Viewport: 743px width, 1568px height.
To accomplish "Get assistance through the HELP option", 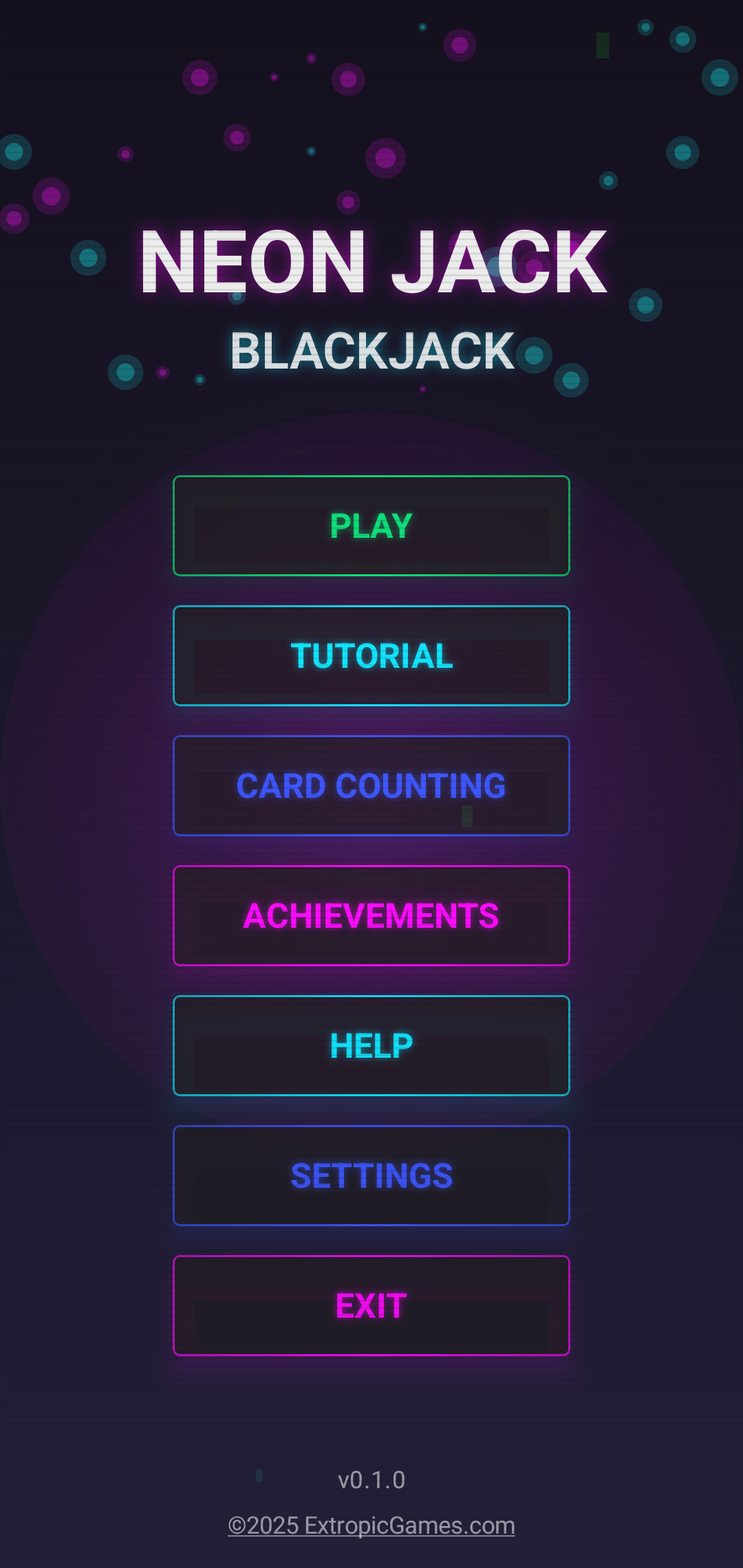I will click(371, 1045).
